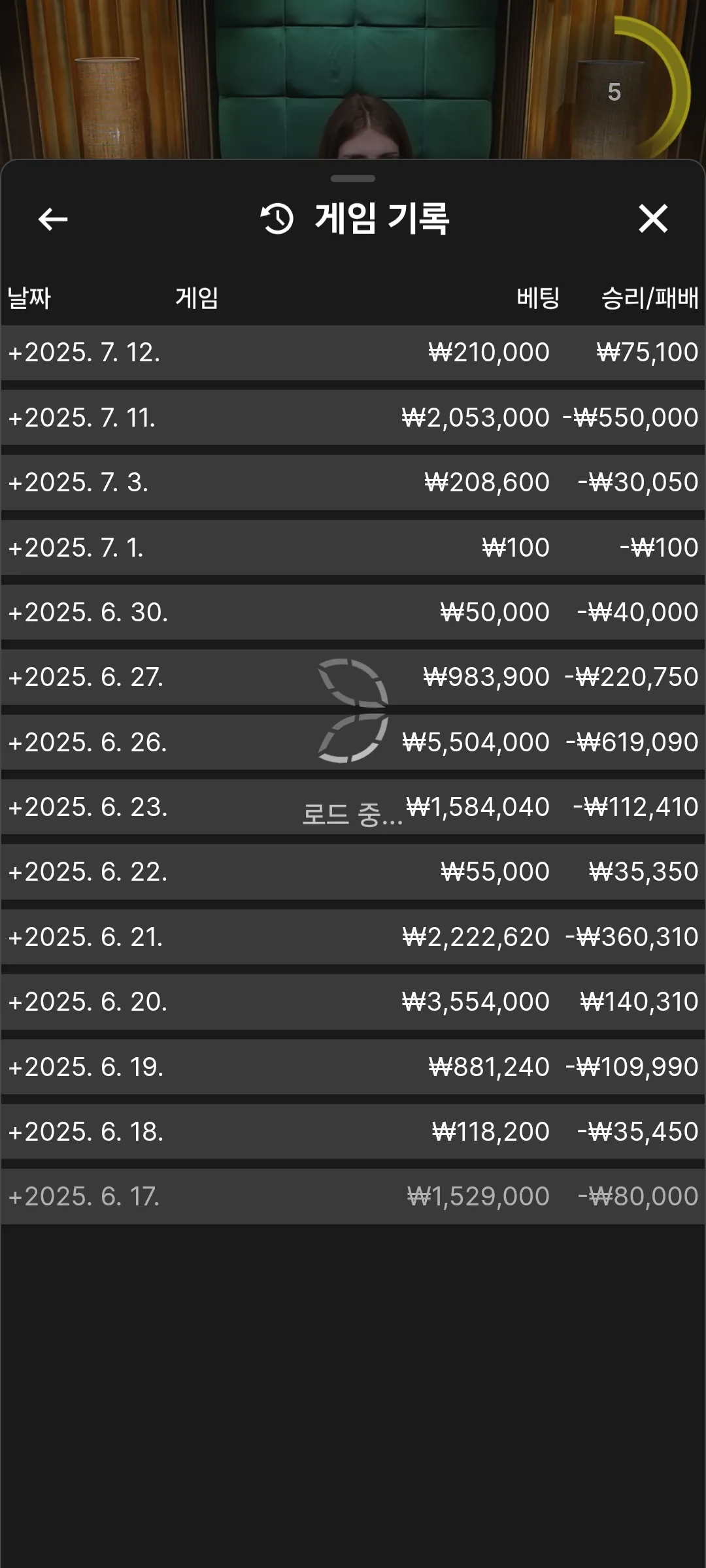
Task: Expand the 2025. 7. 3. record
Action: (x=353, y=482)
